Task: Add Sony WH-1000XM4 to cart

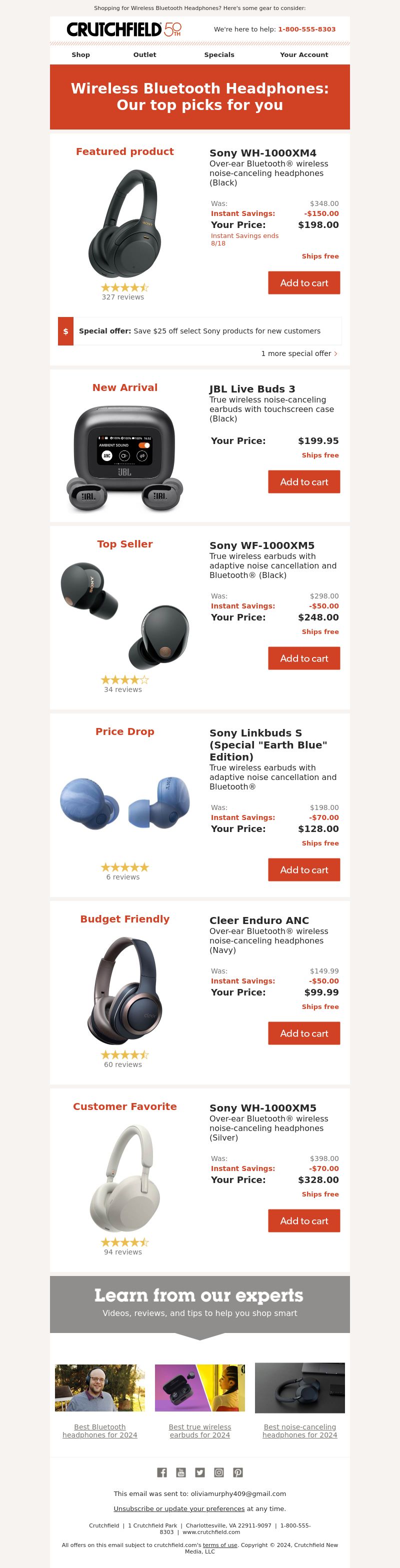Action: point(304,283)
